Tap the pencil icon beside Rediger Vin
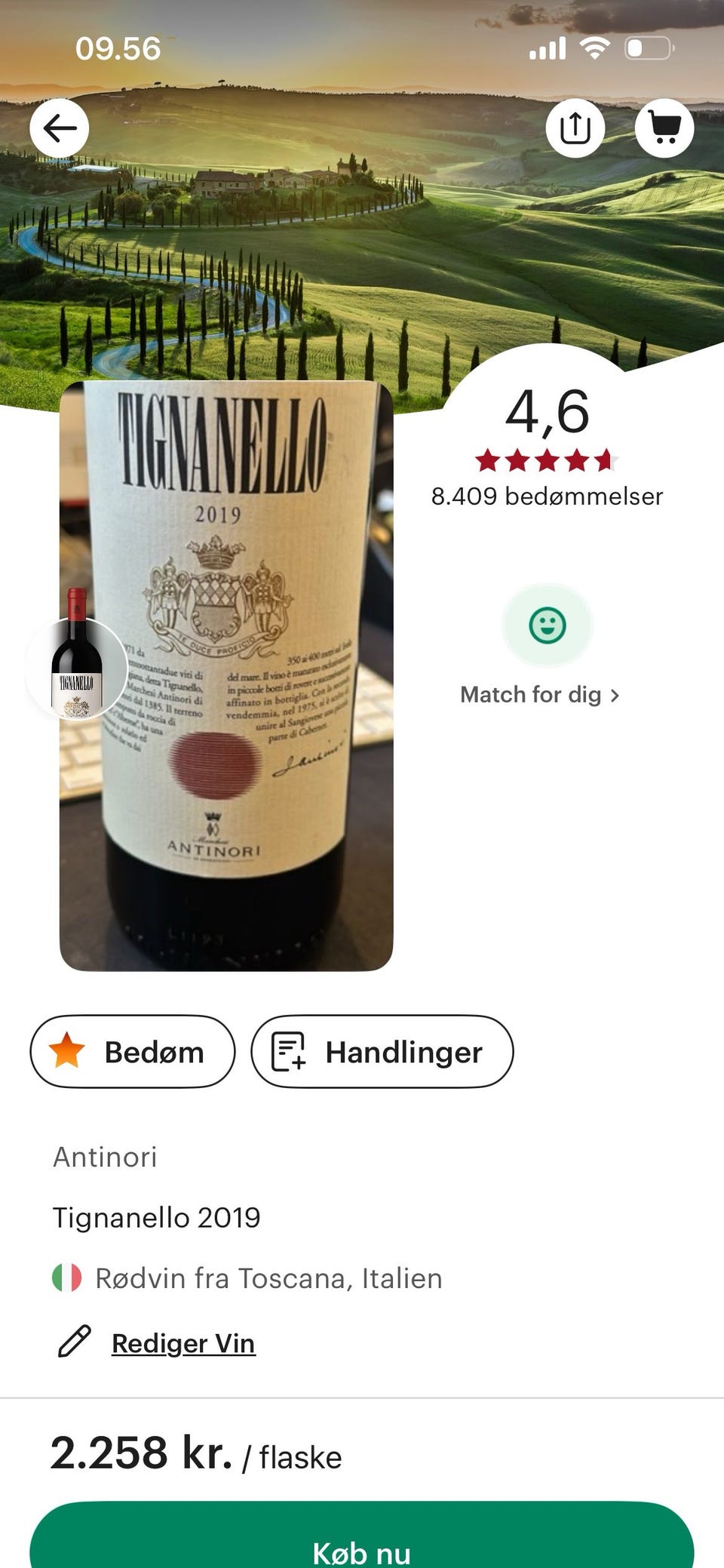 pos(73,1342)
